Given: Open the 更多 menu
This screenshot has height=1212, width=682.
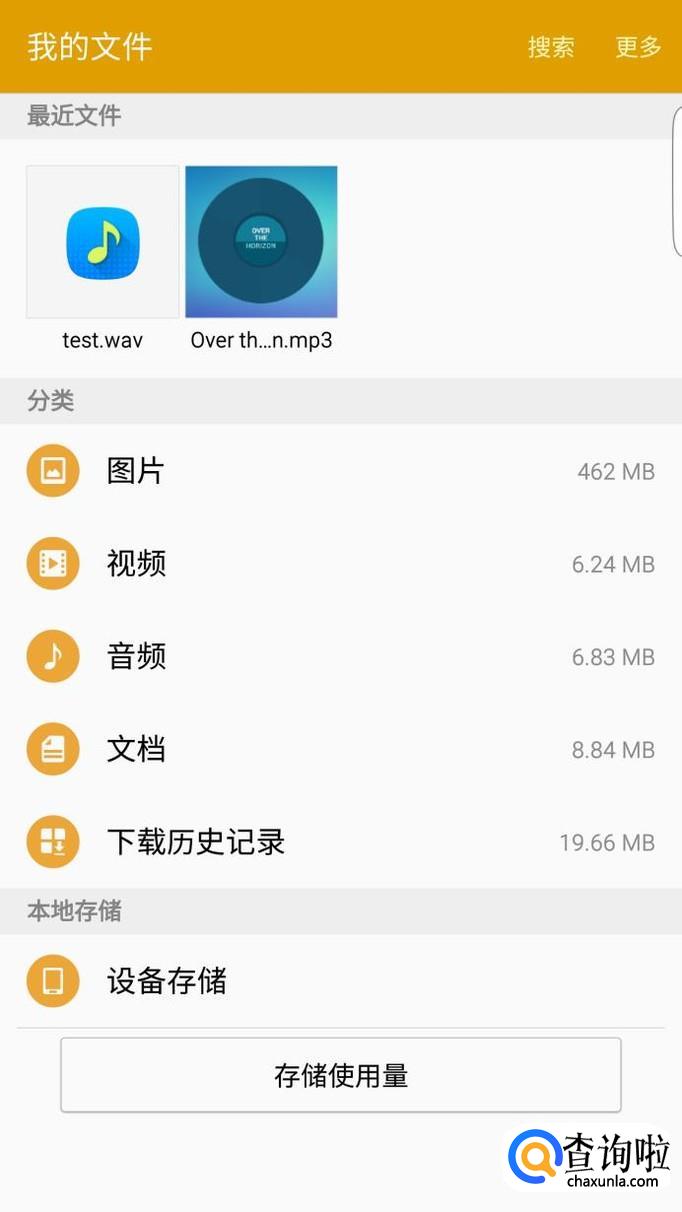Looking at the screenshot, I should pyautogui.click(x=638, y=47).
